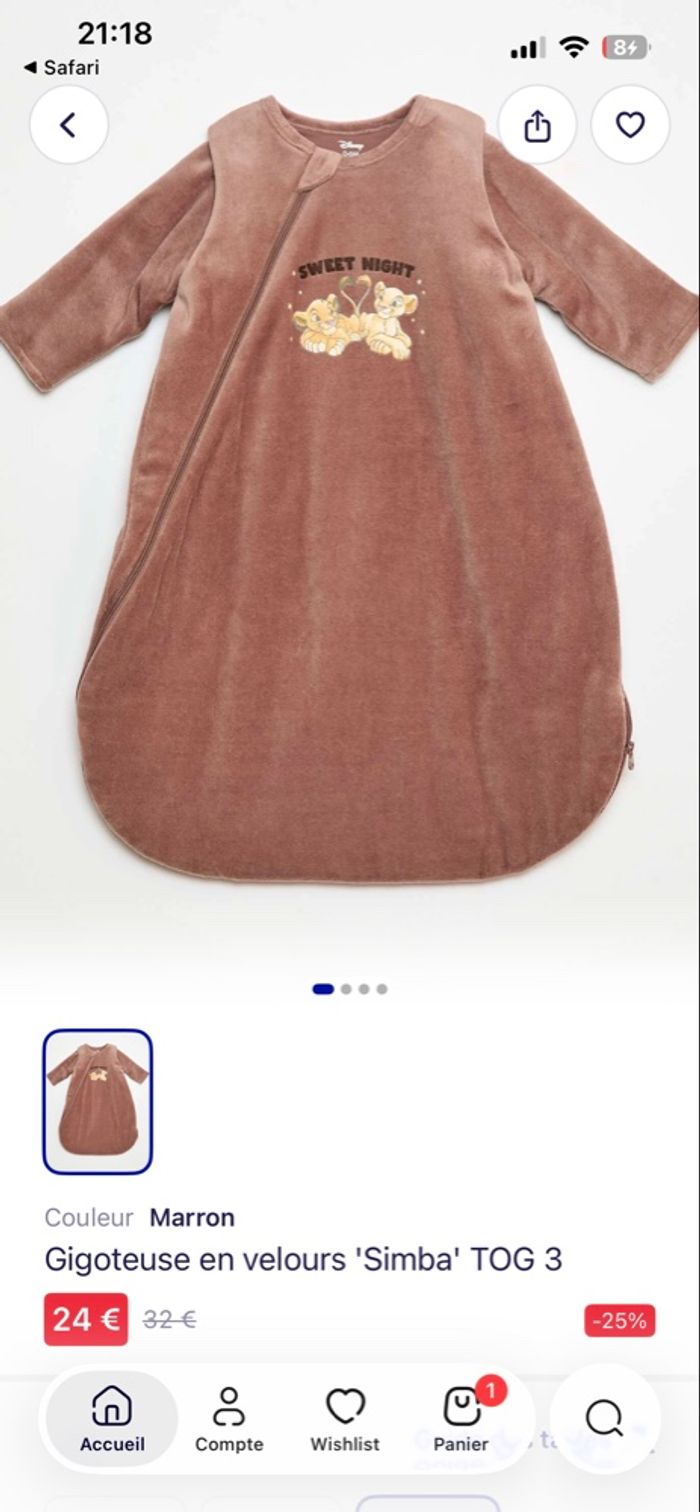The image size is (700, 1512).
Task: Return to Safari from the status bar
Action: [x=62, y=68]
